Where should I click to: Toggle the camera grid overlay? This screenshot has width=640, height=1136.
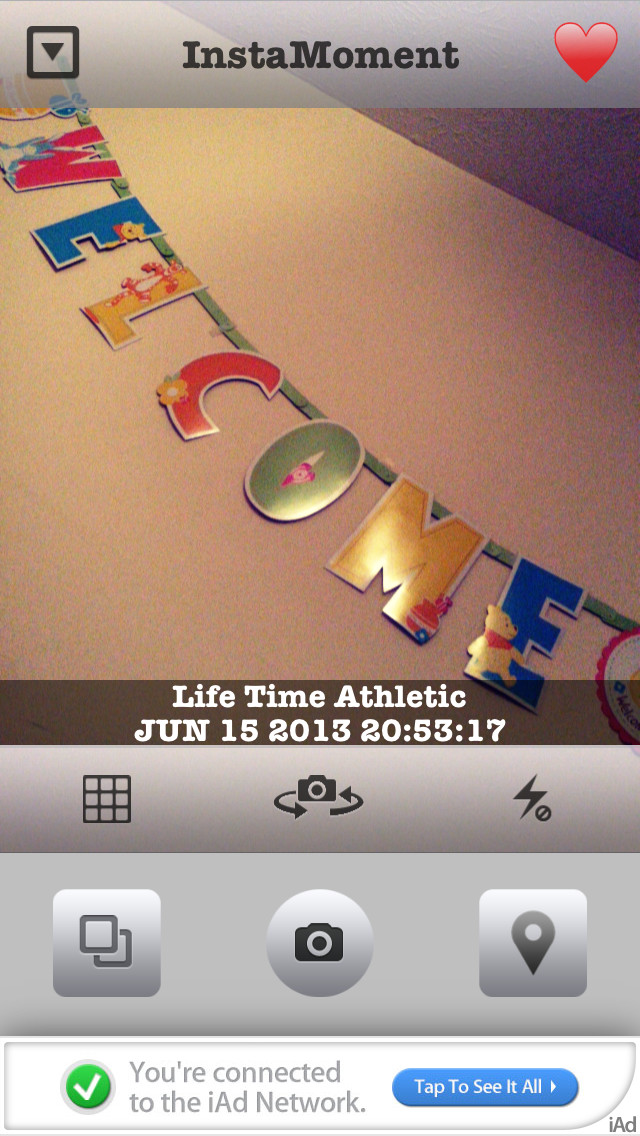click(107, 798)
